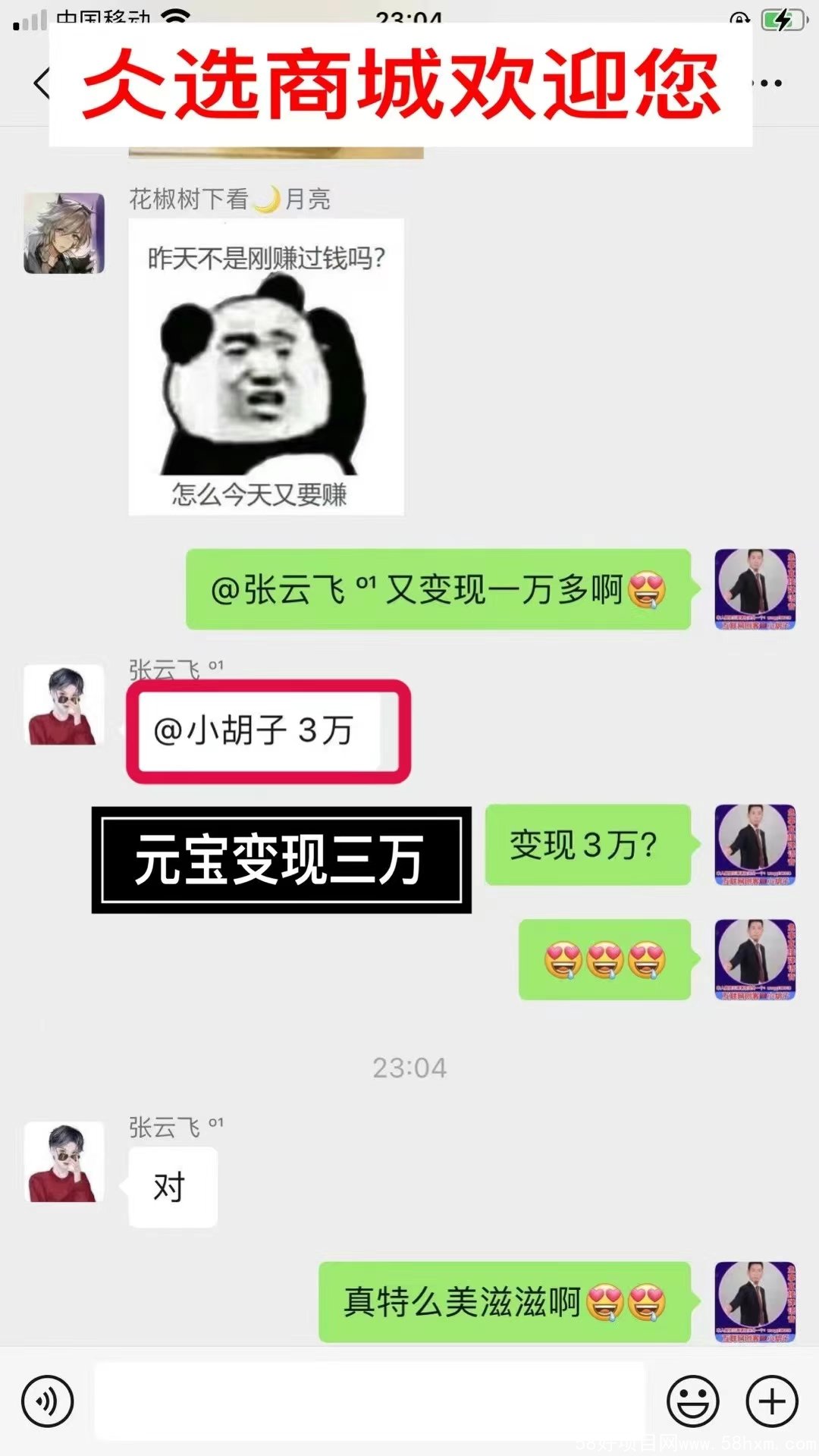Focus the message text field
This screenshot has width=819, height=1456.
[369, 1401]
